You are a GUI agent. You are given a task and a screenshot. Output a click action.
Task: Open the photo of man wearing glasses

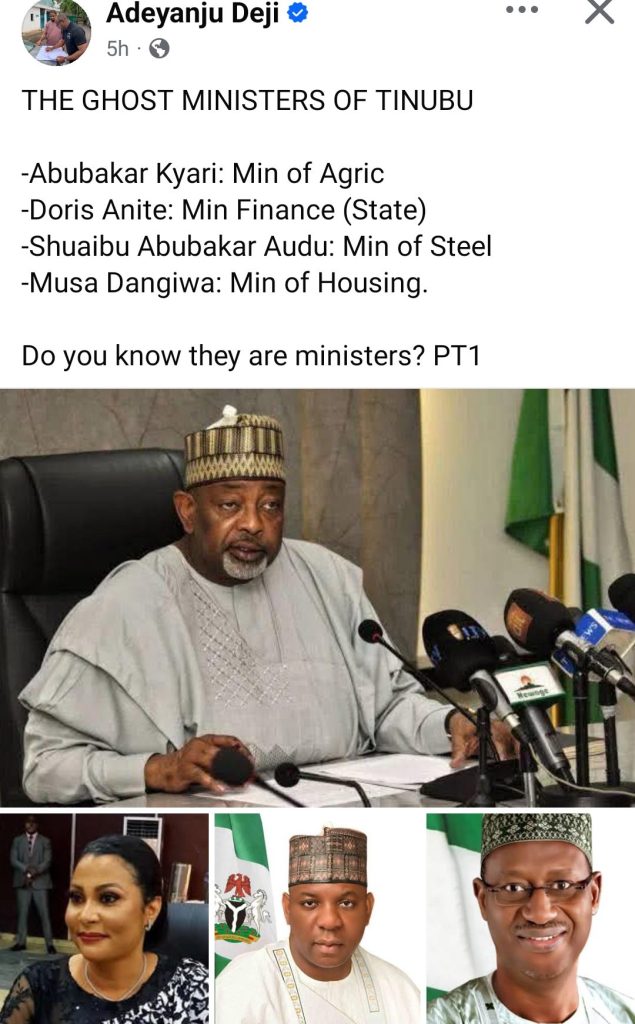tap(530, 918)
